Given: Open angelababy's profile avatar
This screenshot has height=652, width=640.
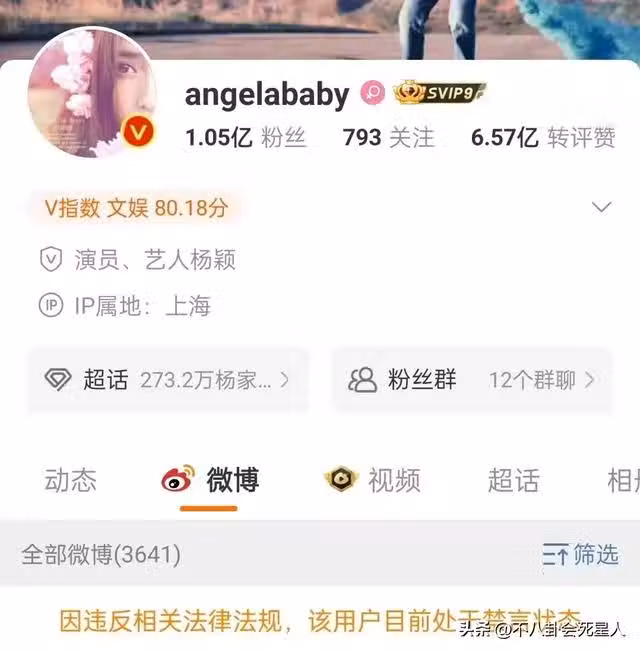Looking at the screenshot, I should 91,93.
